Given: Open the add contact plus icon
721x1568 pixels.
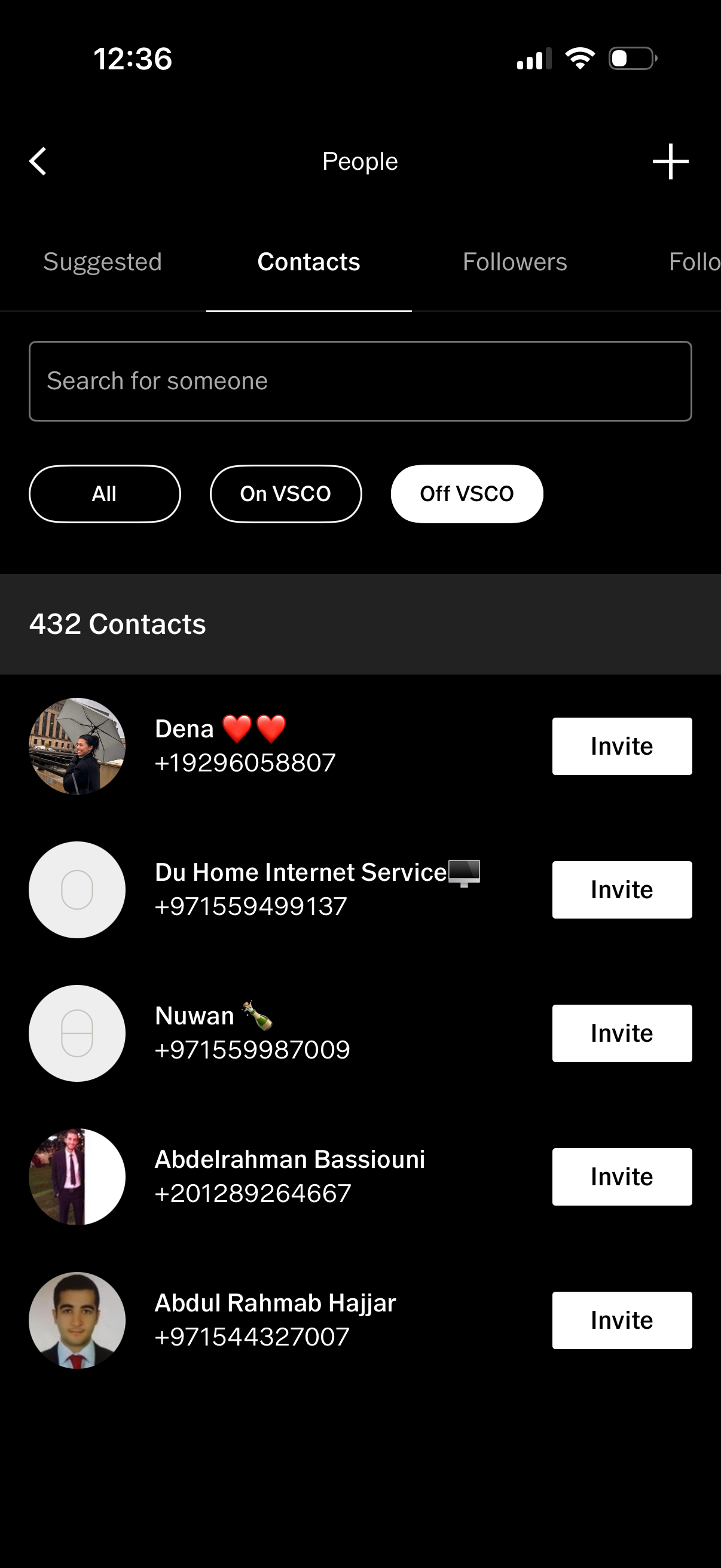Looking at the screenshot, I should click(x=669, y=161).
